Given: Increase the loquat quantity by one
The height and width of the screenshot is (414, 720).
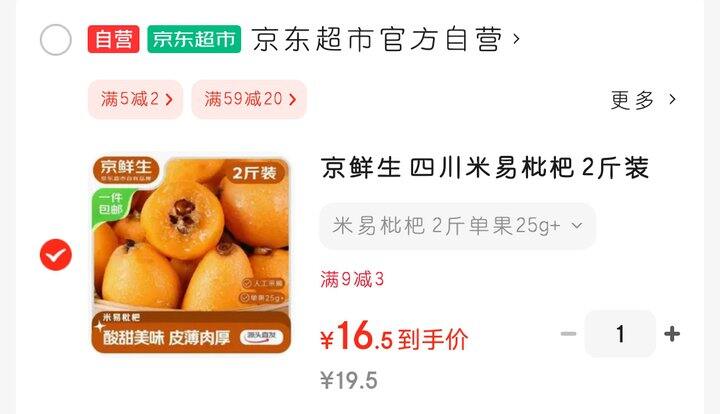Looking at the screenshot, I should point(672,334).
